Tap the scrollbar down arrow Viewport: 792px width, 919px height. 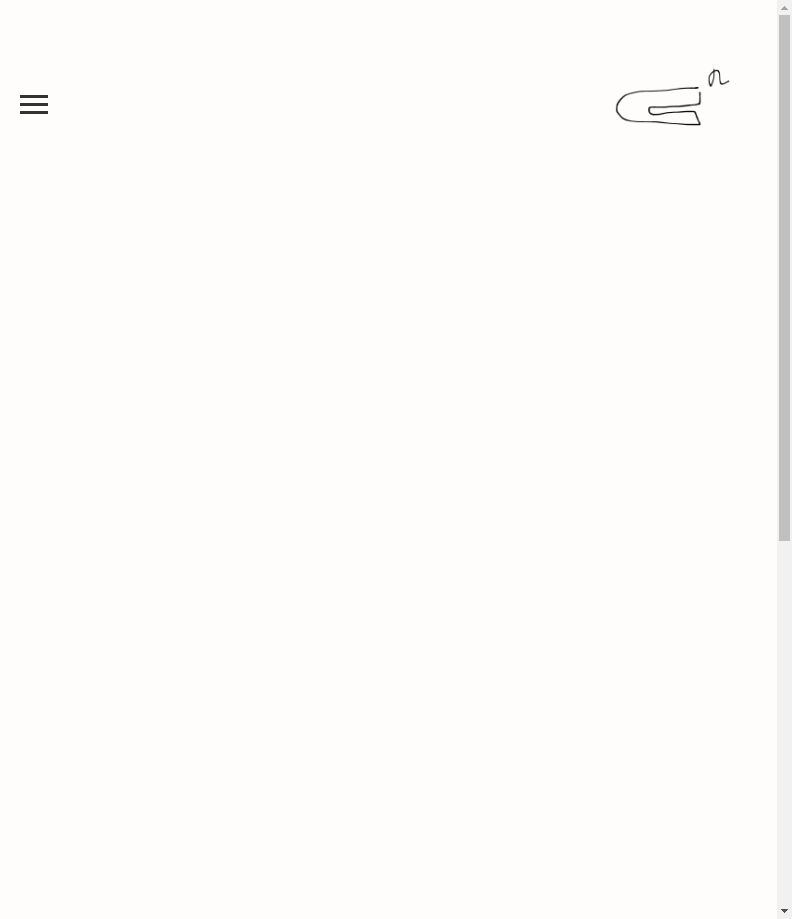[x=784, y=911]
